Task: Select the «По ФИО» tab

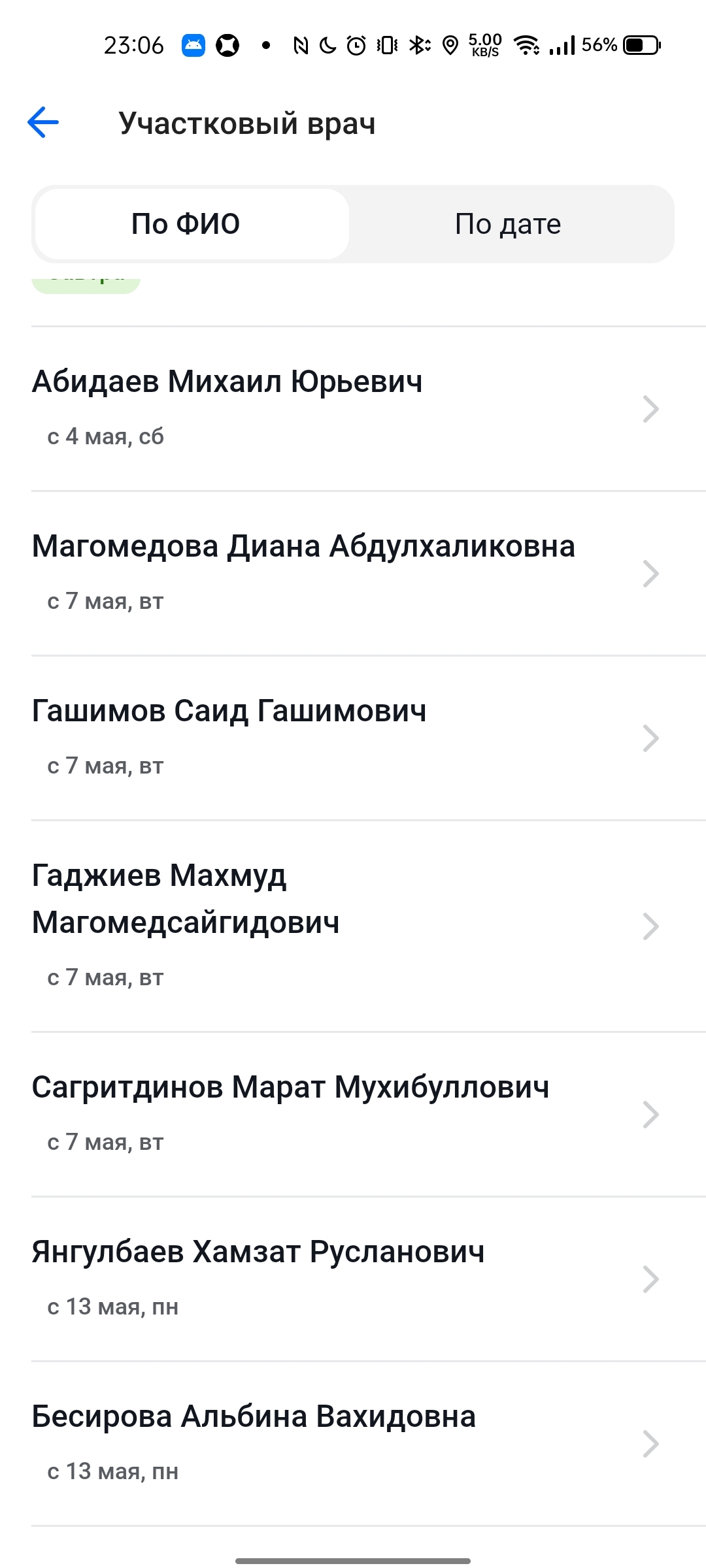Action: click(x=186, y=224)
